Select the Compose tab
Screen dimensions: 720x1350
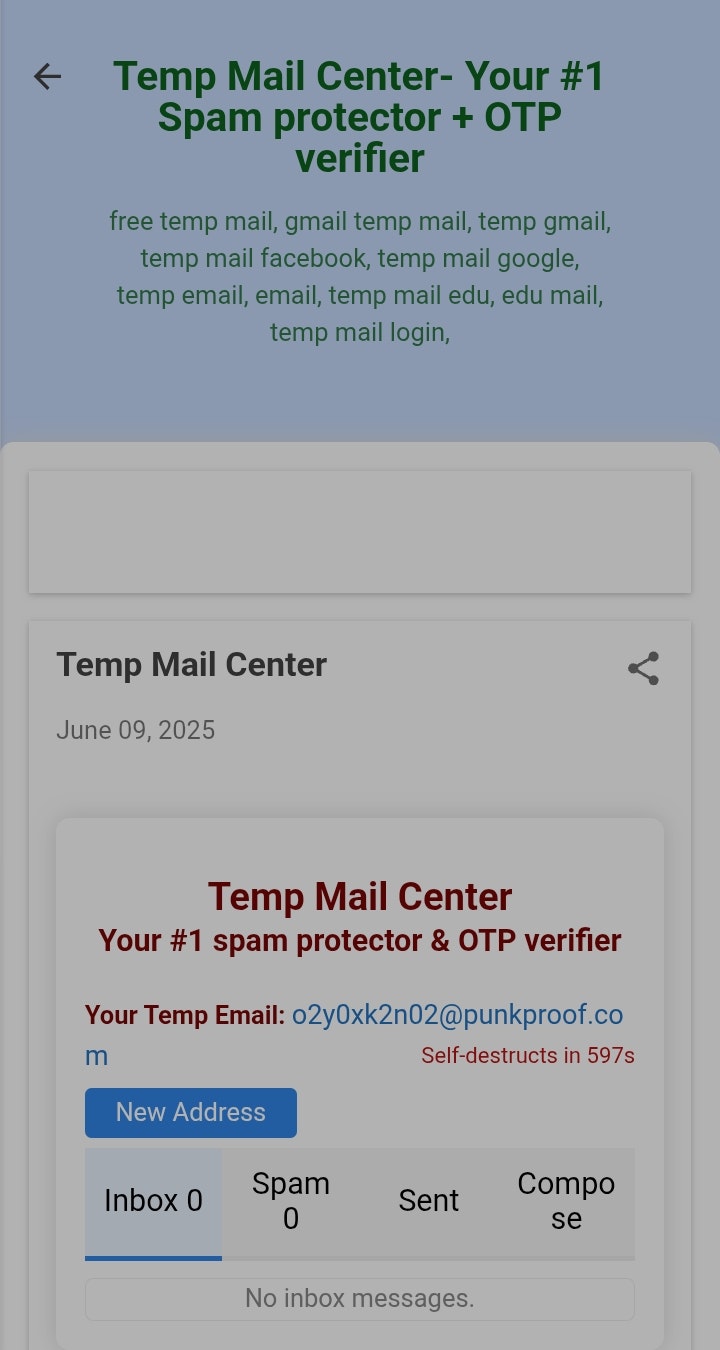pyautogui.click(x=566, y=1201)
